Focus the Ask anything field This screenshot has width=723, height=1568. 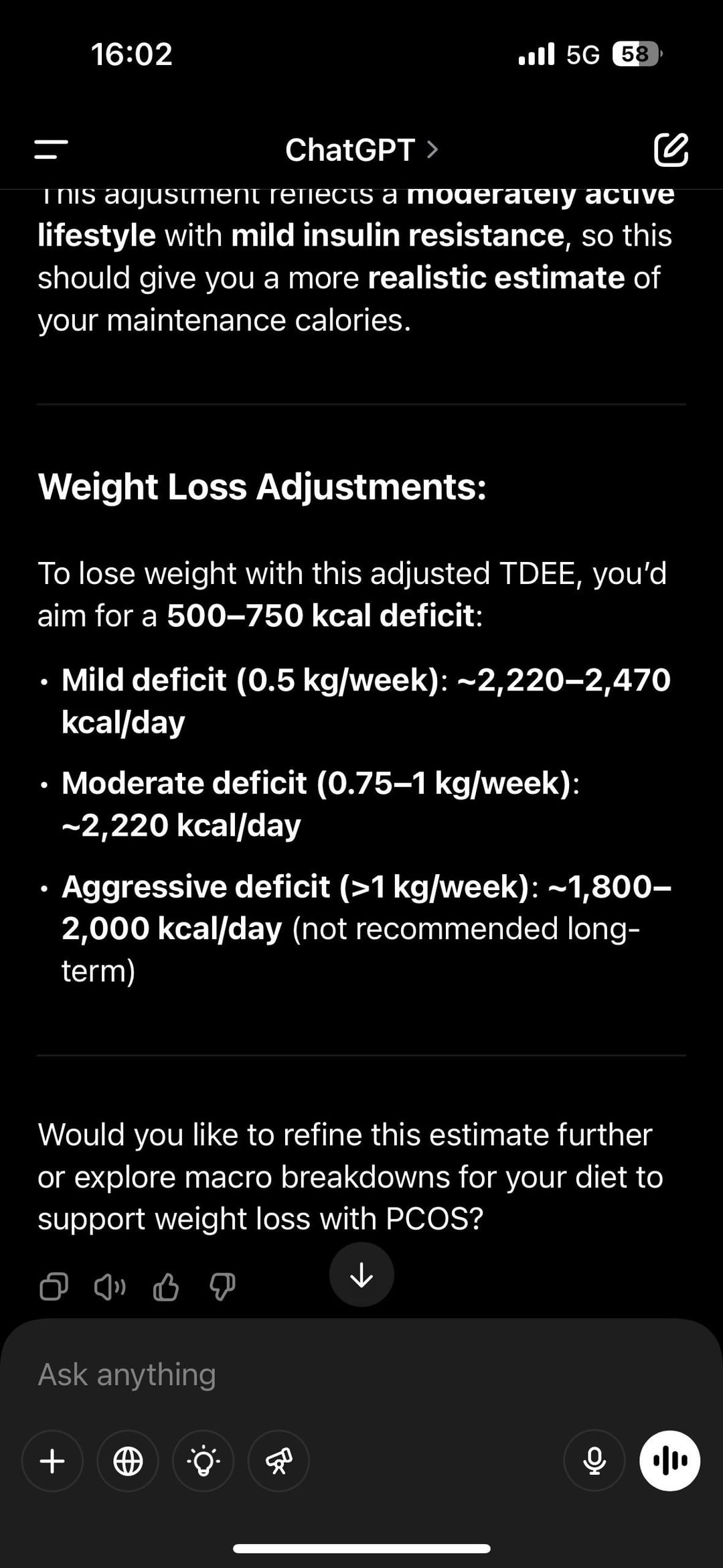[x=361, y=1374]
